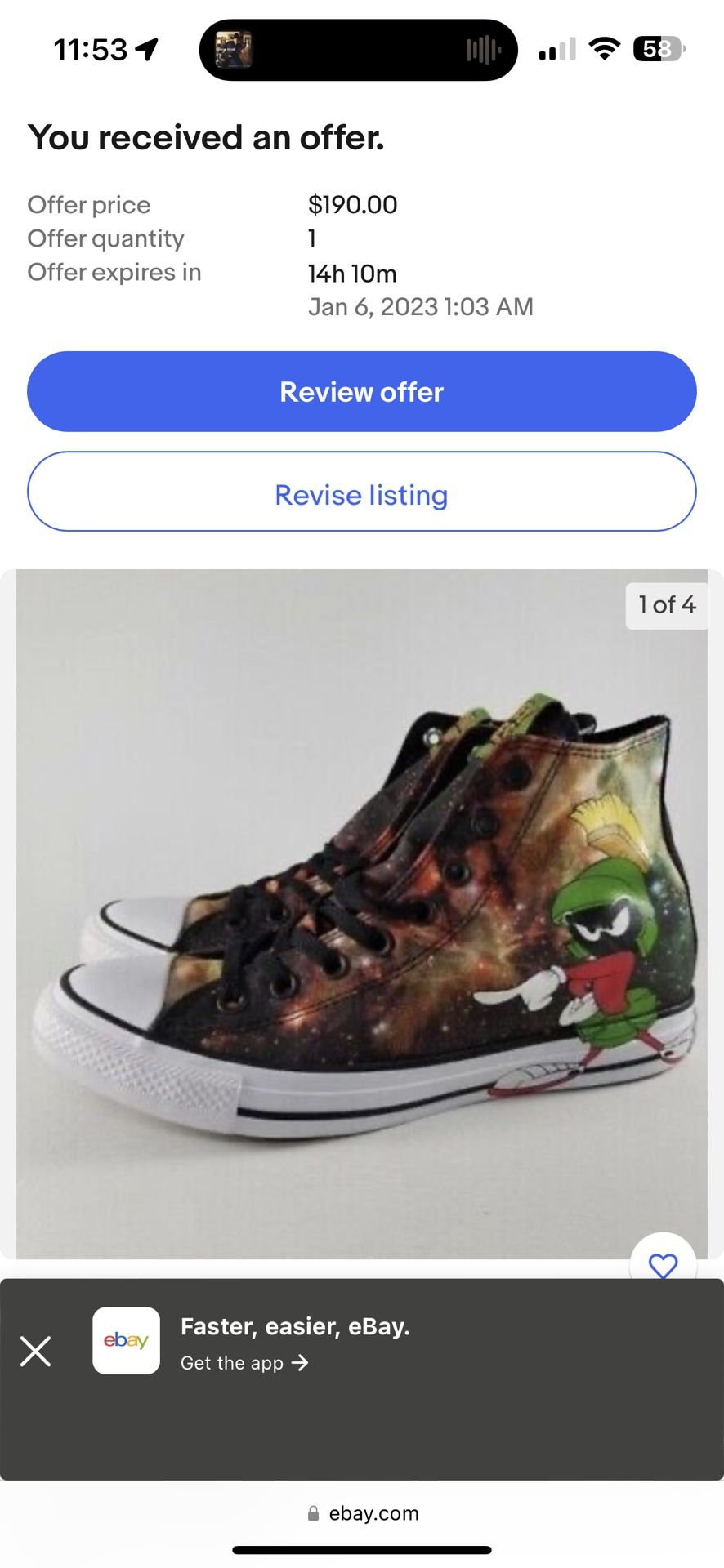Tap the lock icon beside ebay.com
This screenshot has height=1568, width=724.
(x=313, y=1513)
